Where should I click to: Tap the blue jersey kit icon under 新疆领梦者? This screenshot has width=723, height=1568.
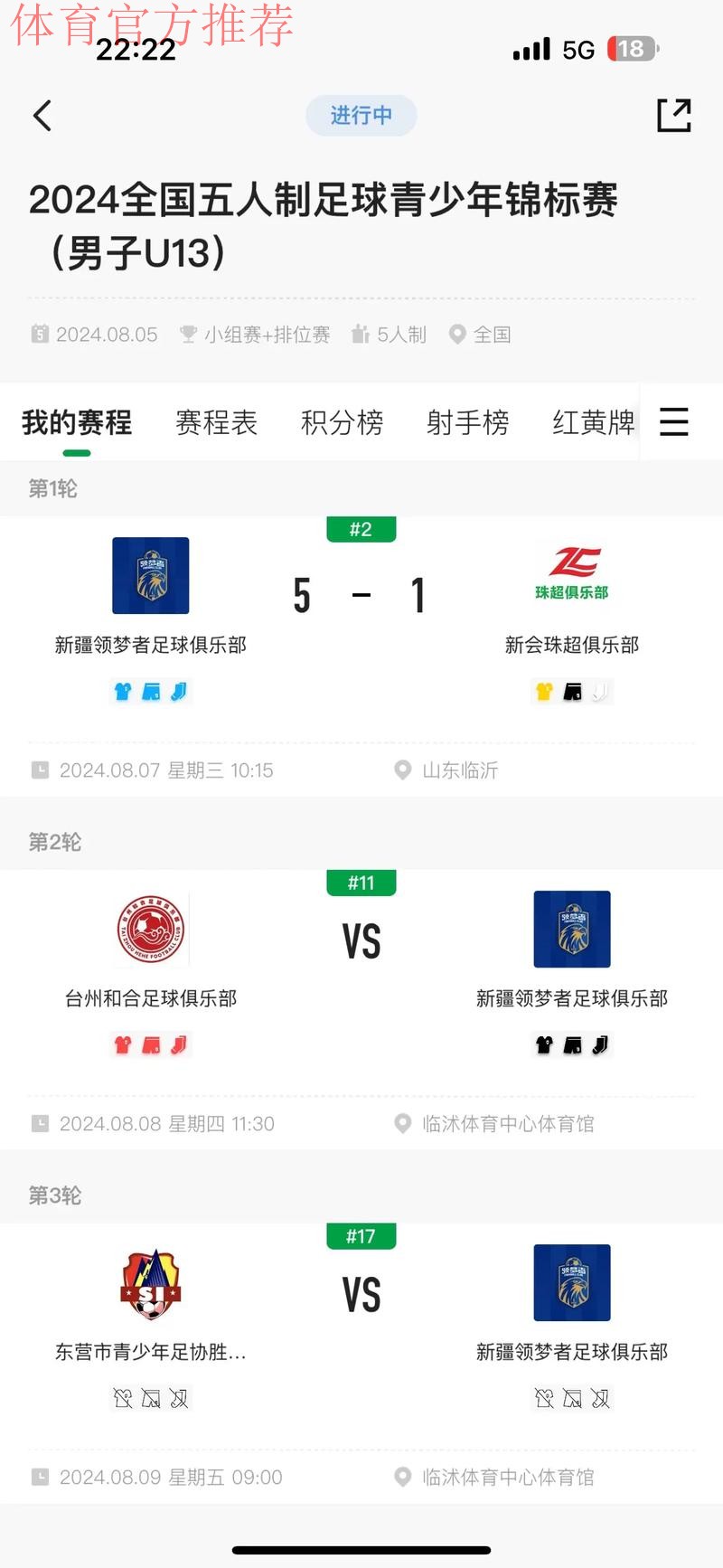(x=123, y=691)
